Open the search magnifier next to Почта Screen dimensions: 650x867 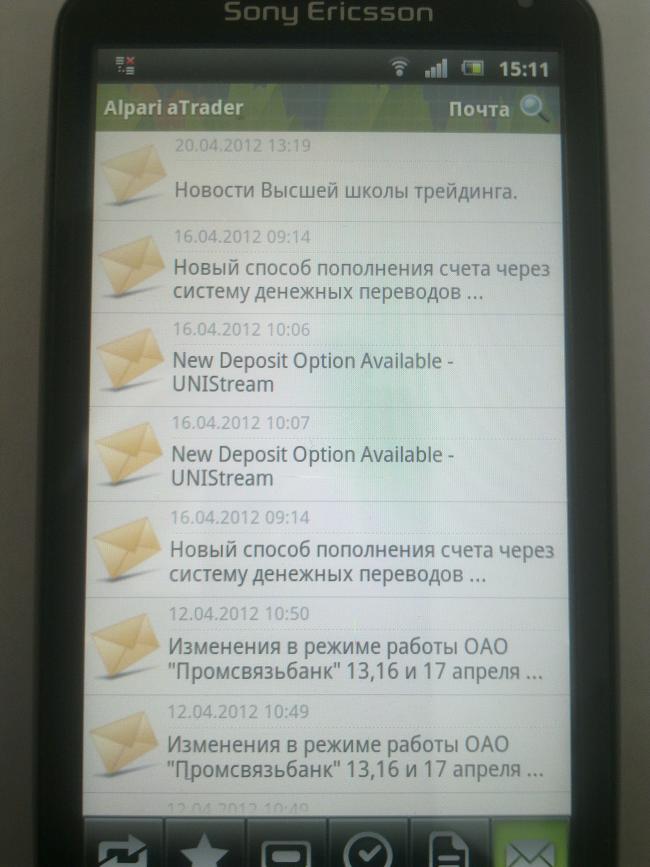click(535, 108)
